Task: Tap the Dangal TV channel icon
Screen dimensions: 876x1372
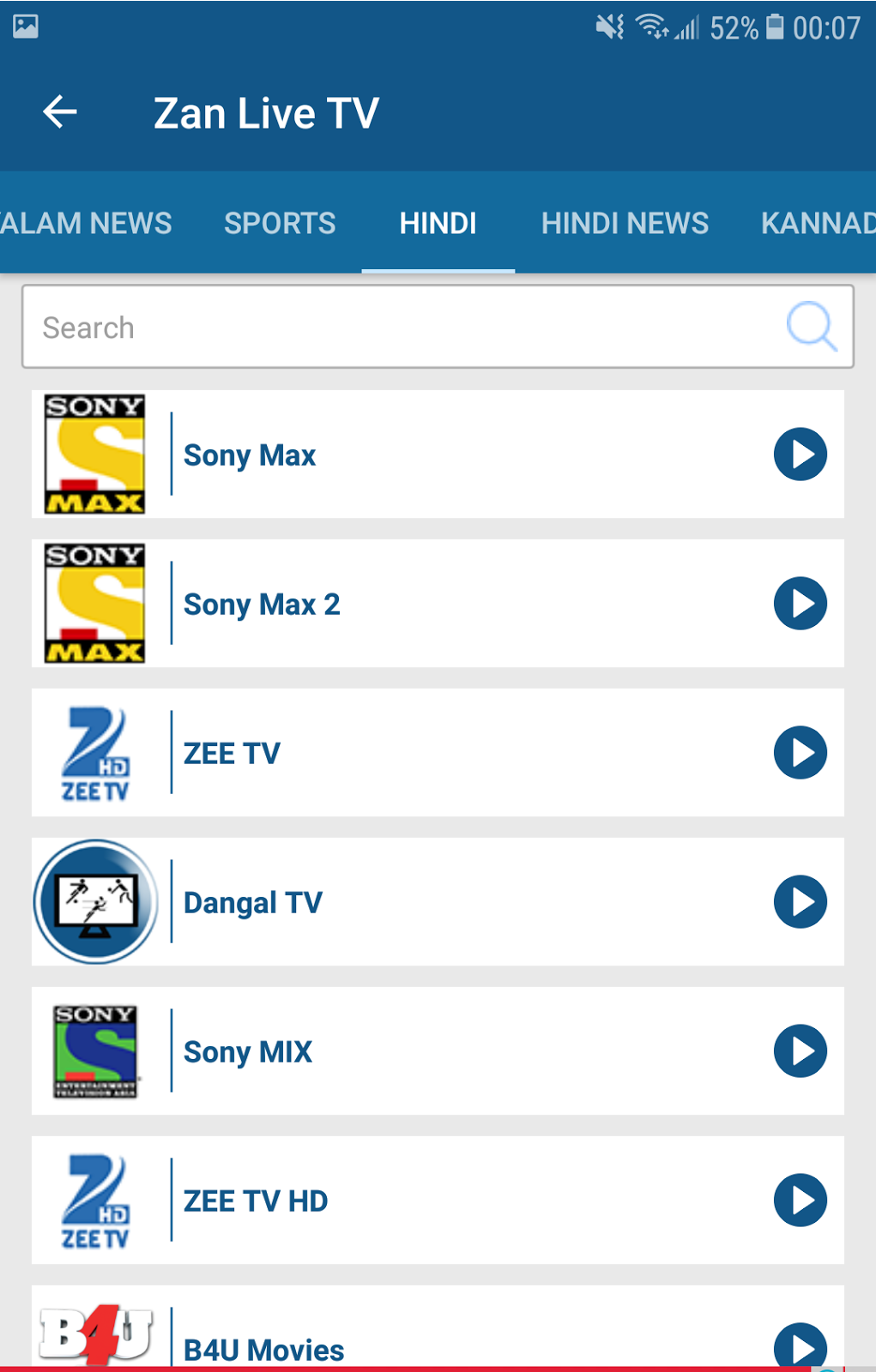Action: [x=94, y=901]
